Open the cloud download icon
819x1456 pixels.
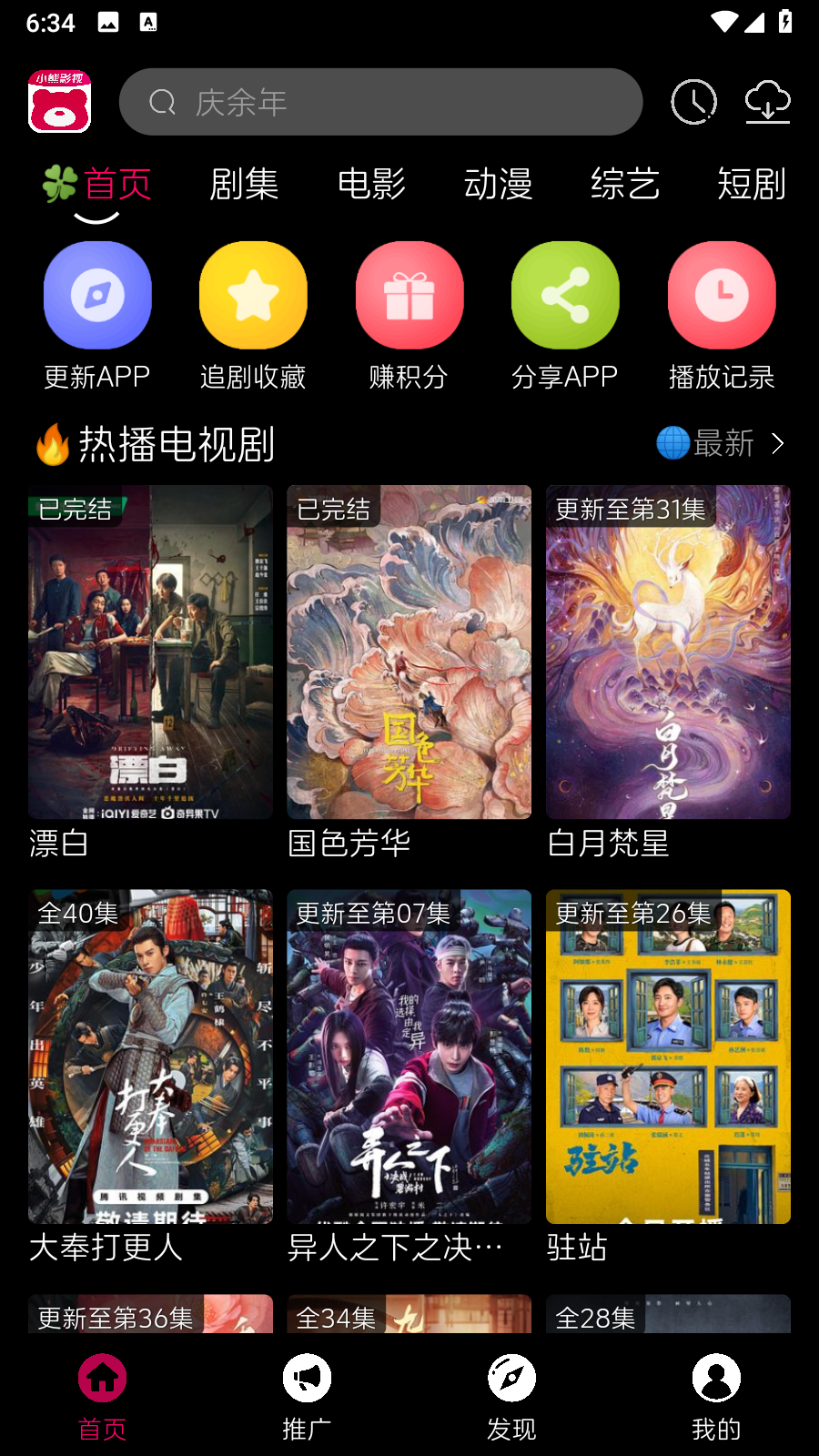pos(767,102)
